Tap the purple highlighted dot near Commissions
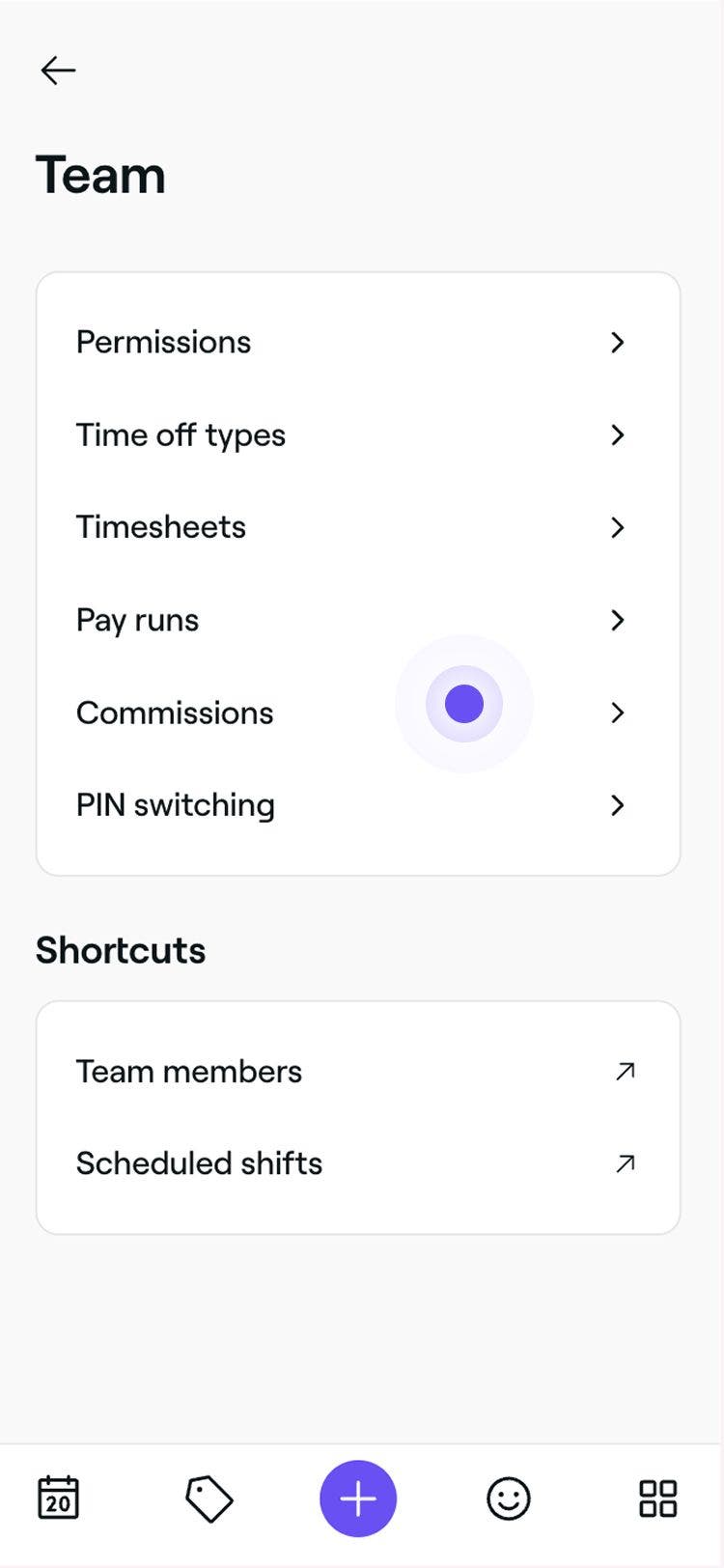724x1568 pixels. pos(464,704)
